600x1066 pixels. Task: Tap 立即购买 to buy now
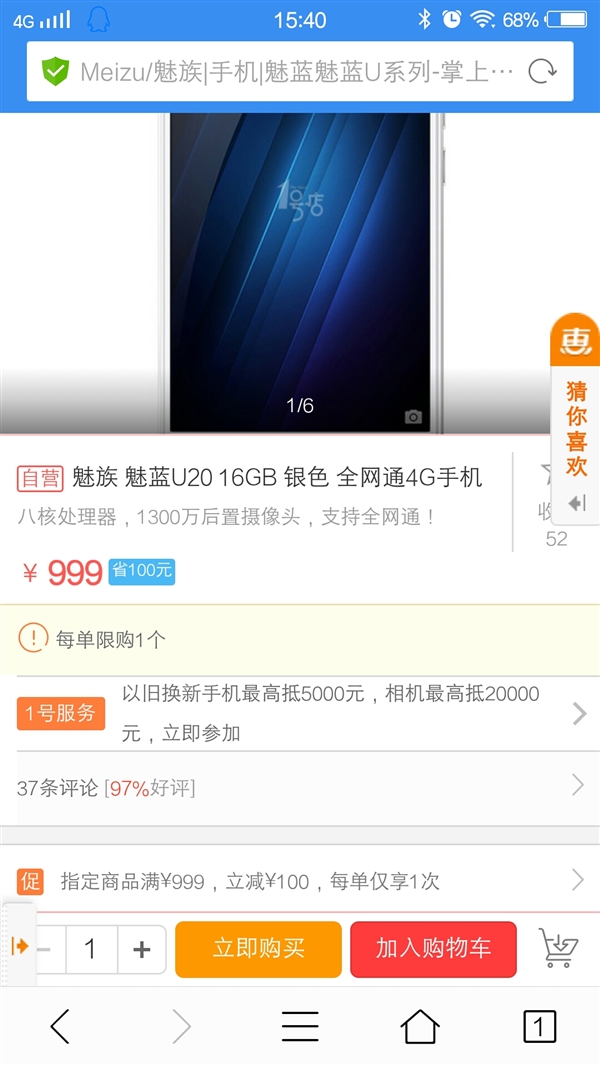point(258,949)
